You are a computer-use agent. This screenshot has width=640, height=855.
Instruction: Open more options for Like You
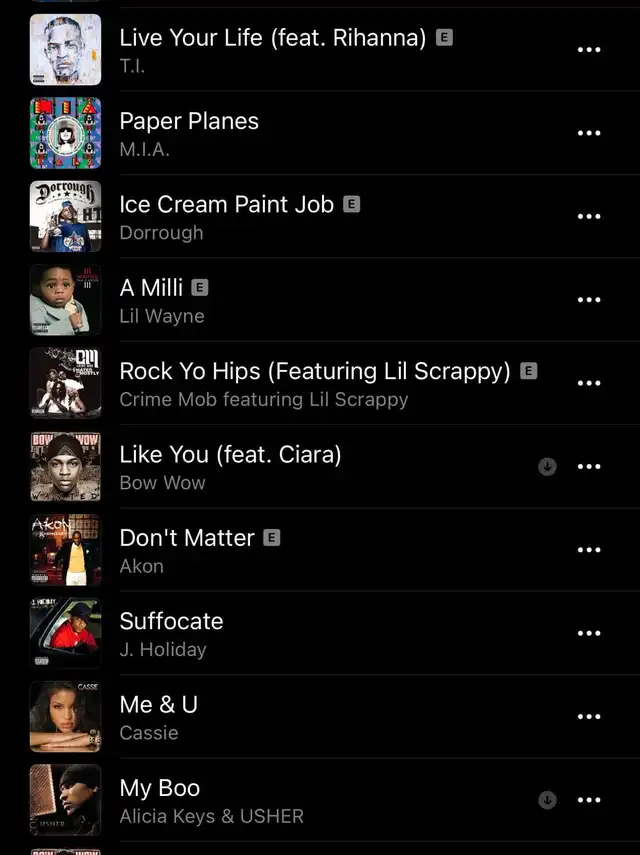589,467
